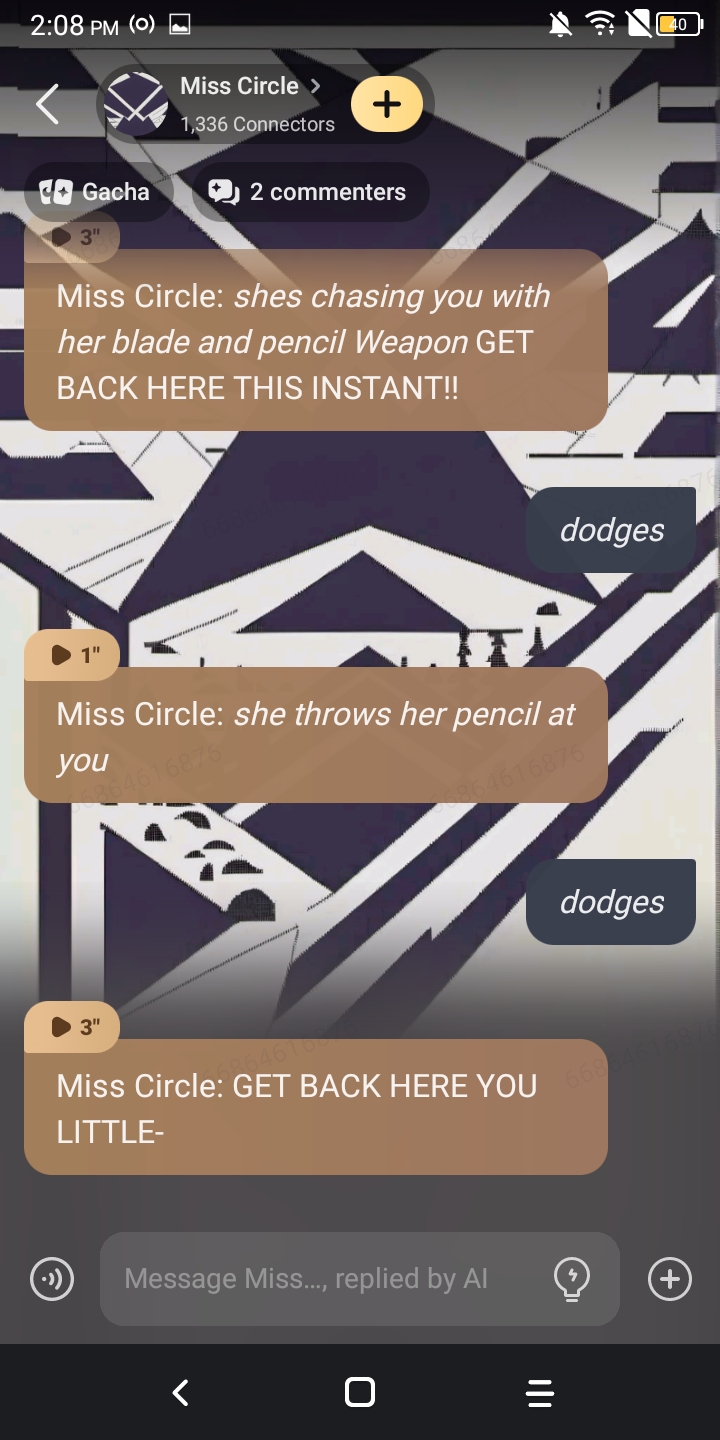Tap the system home button
The height and width of the screenshot is (1440, 720).
tap(360, 1392)
